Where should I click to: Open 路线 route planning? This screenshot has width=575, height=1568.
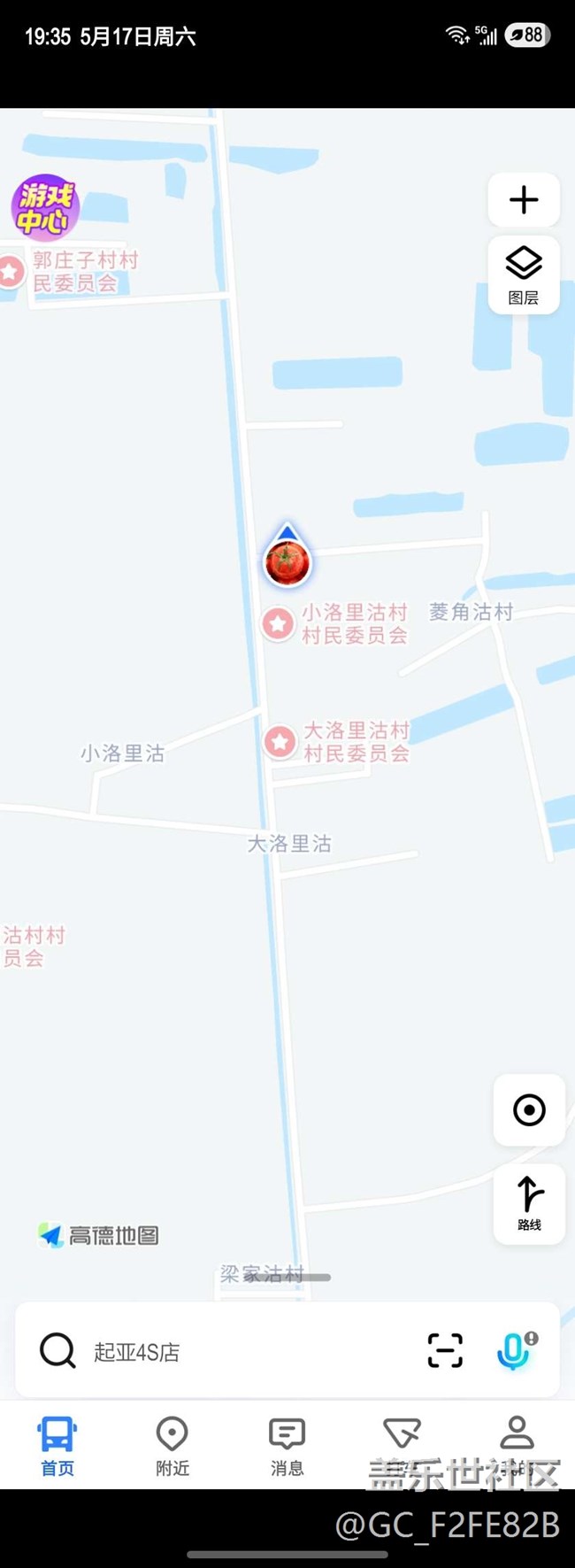coord(529,1203)
